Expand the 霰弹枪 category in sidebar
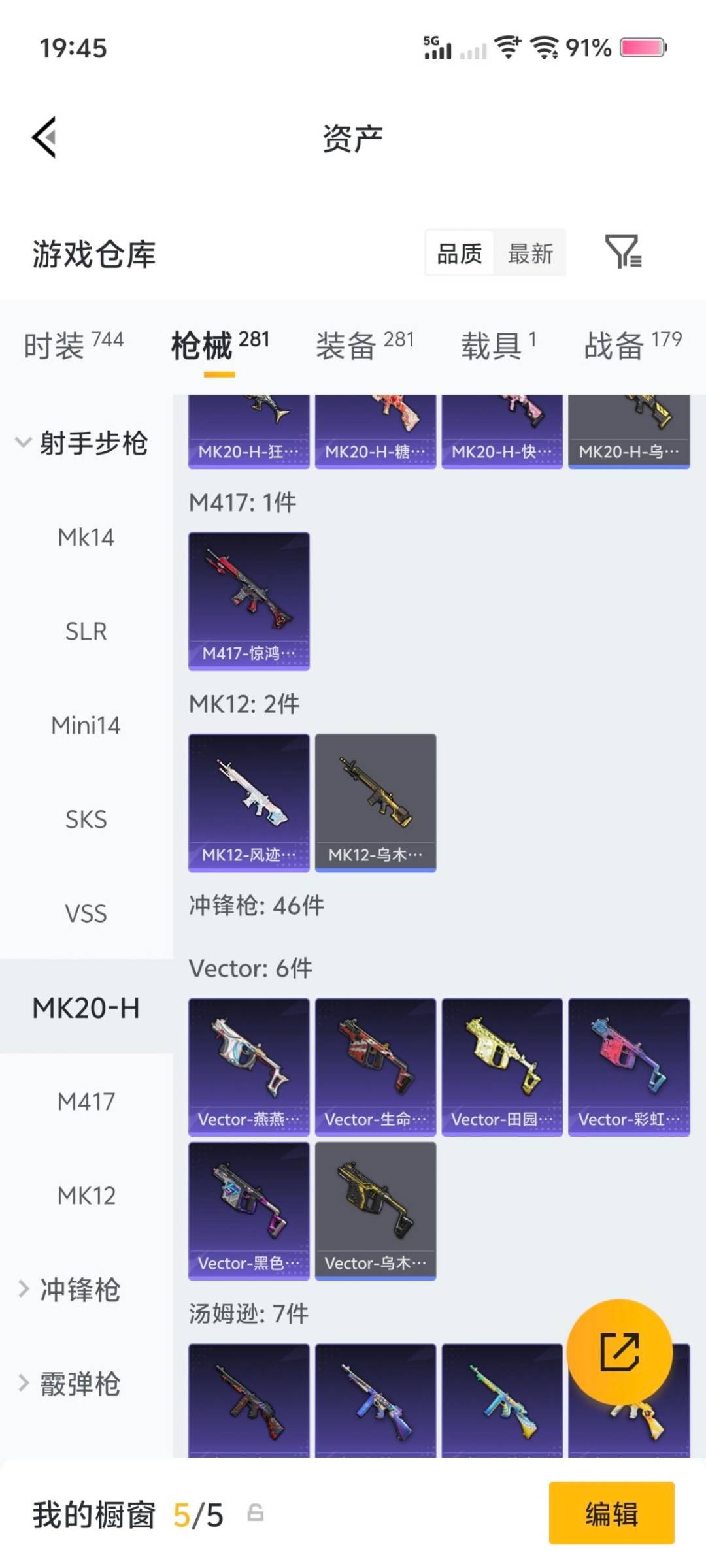 (82, 1385)
